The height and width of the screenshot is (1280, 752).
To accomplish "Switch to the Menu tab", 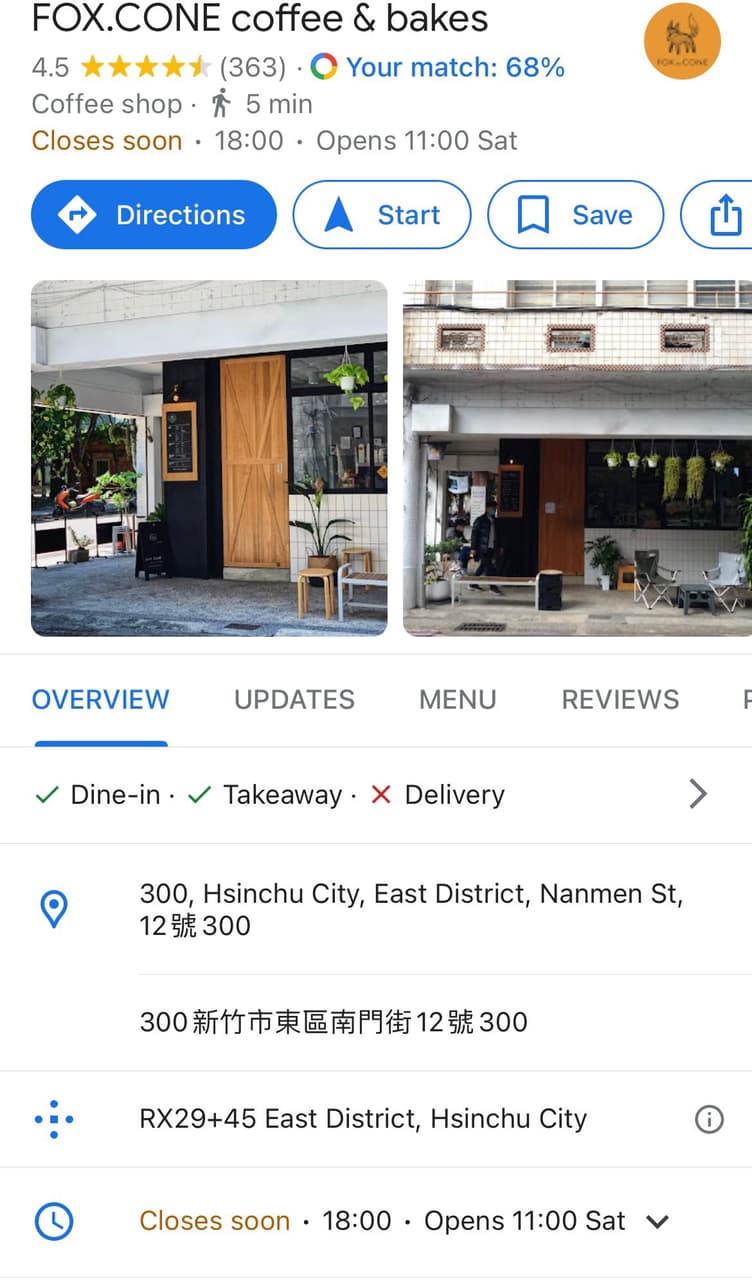I will click(x=457, y=699).
